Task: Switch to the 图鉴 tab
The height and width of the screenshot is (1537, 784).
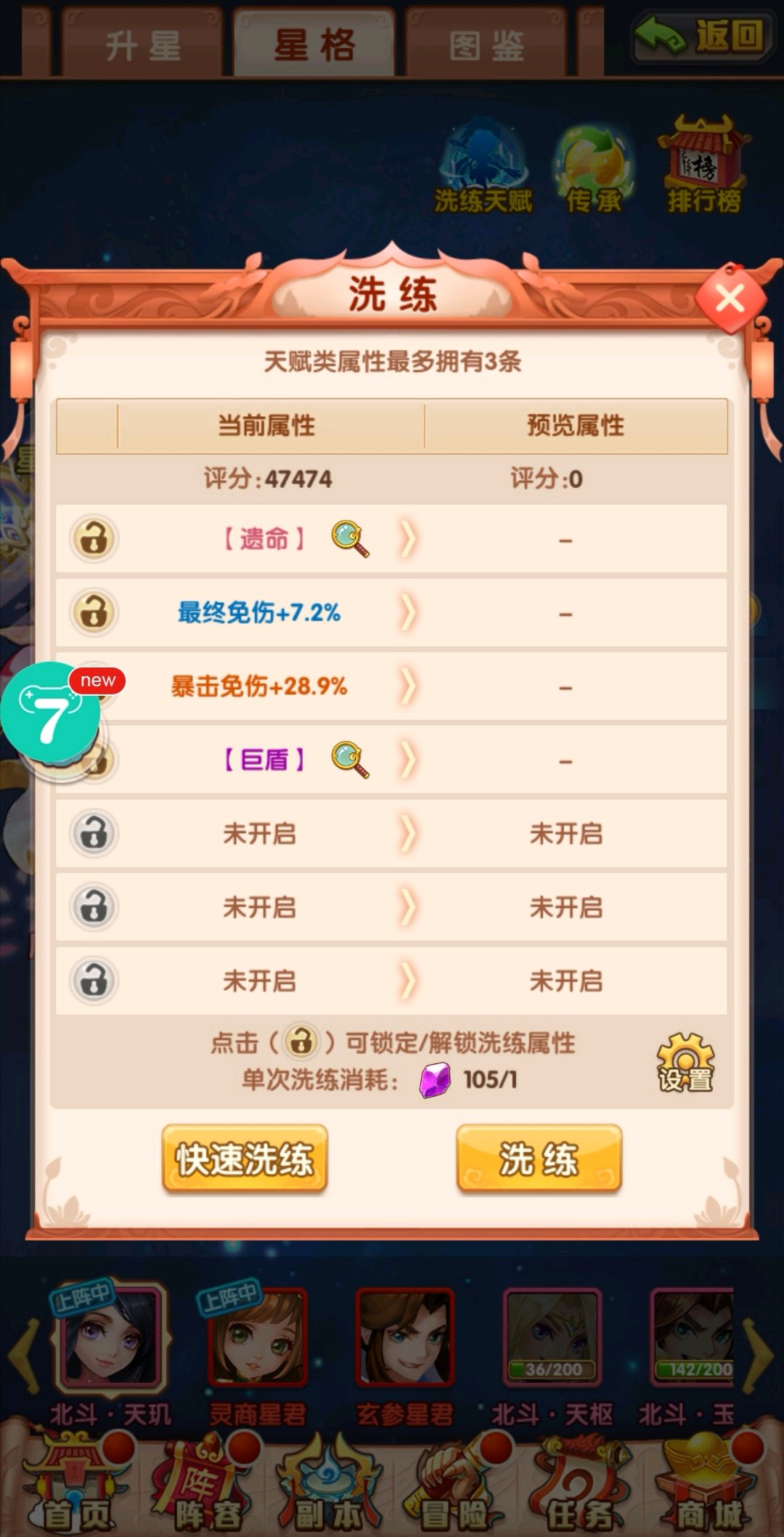Action: coord(486,44)
